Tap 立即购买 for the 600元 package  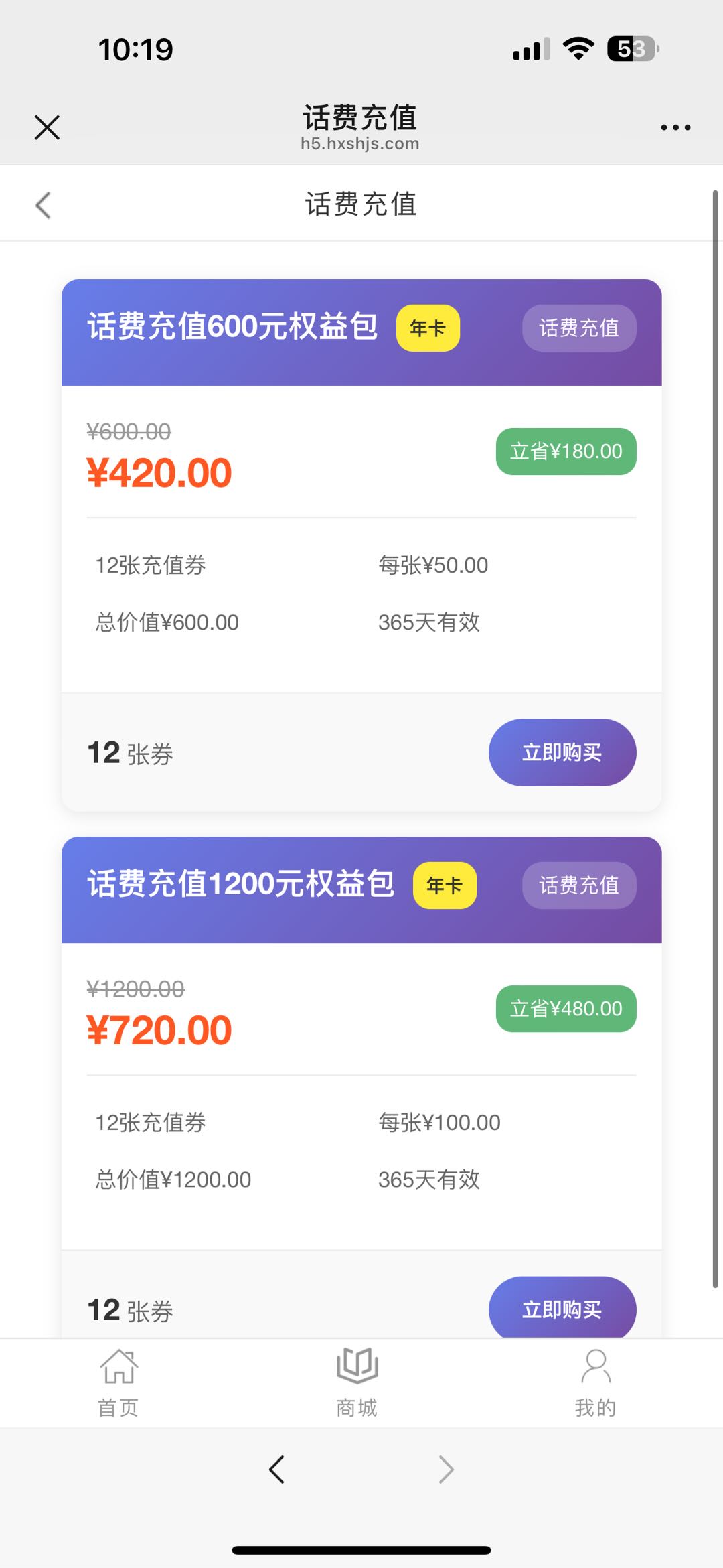tap(562, 752)
